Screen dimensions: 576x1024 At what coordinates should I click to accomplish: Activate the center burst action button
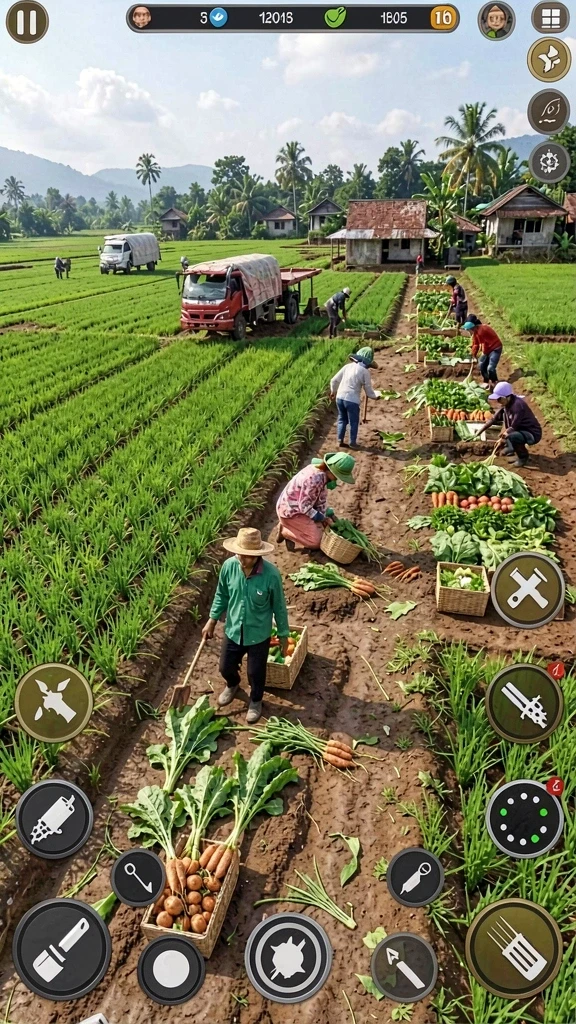click(288, 957)
